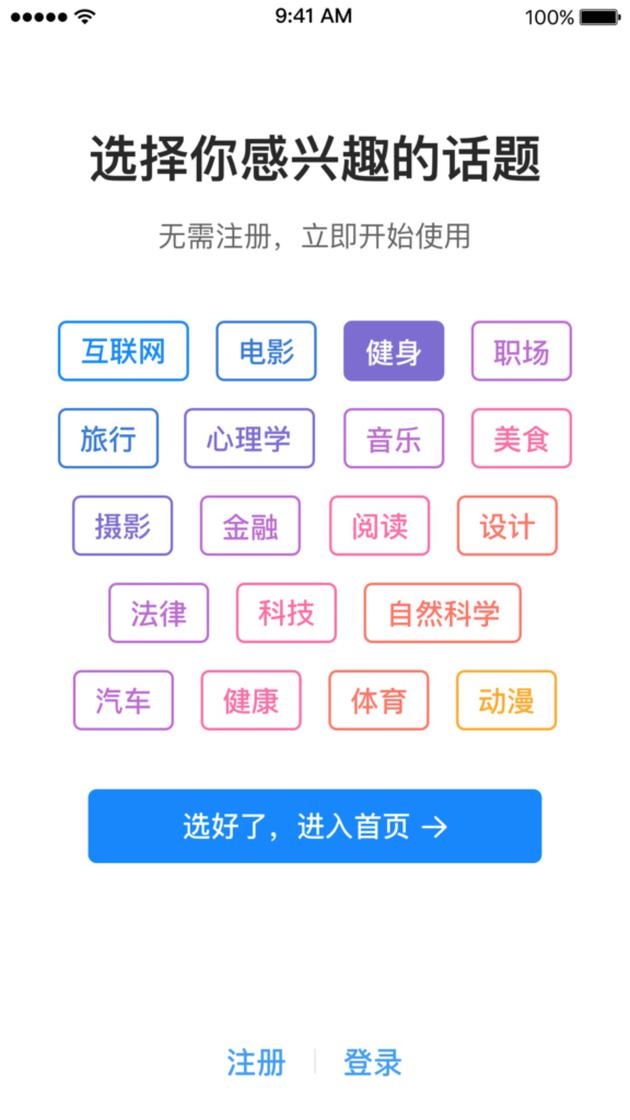The height and width of the screenshot is (1120, 630).
Task: Choose the 阅读 topic
Action: coord(379,526)
